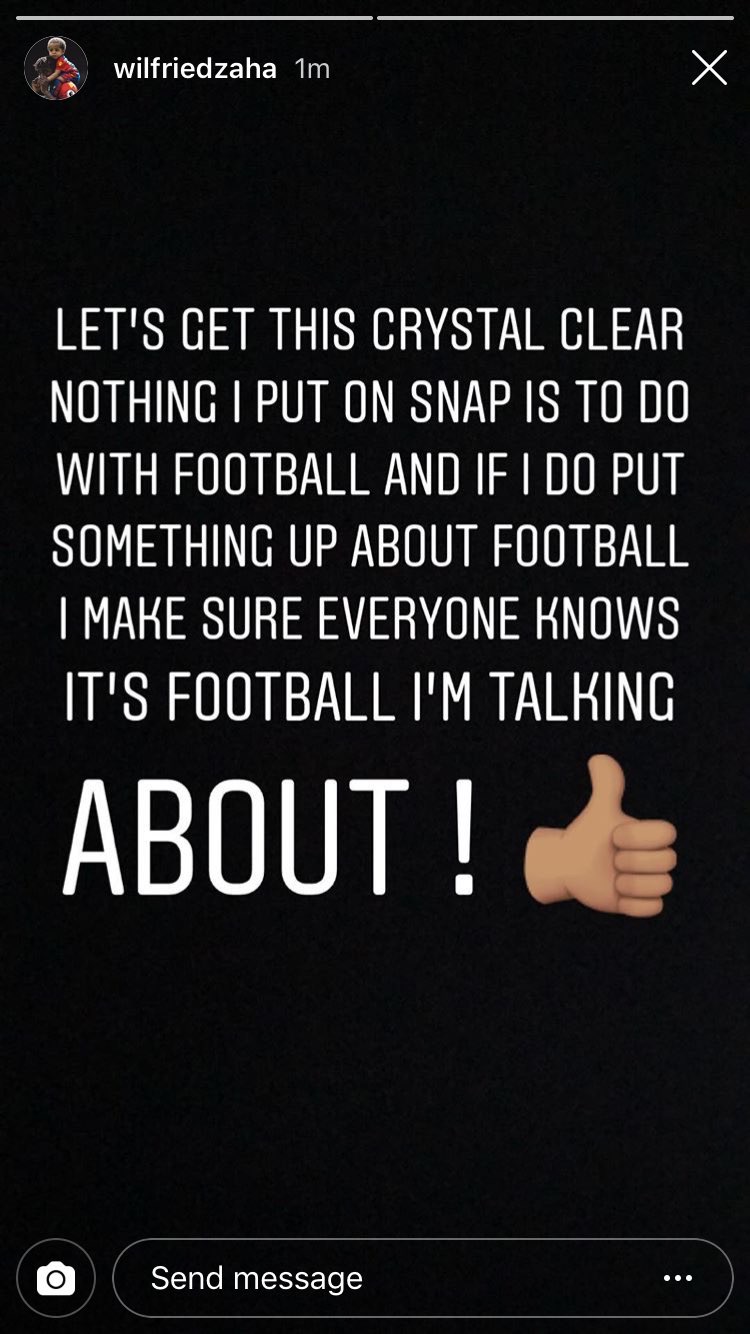This screenshot has height=1334, width=750.
Task: Open wilfriedzaha's profile picture
Action: coord(56,69)
